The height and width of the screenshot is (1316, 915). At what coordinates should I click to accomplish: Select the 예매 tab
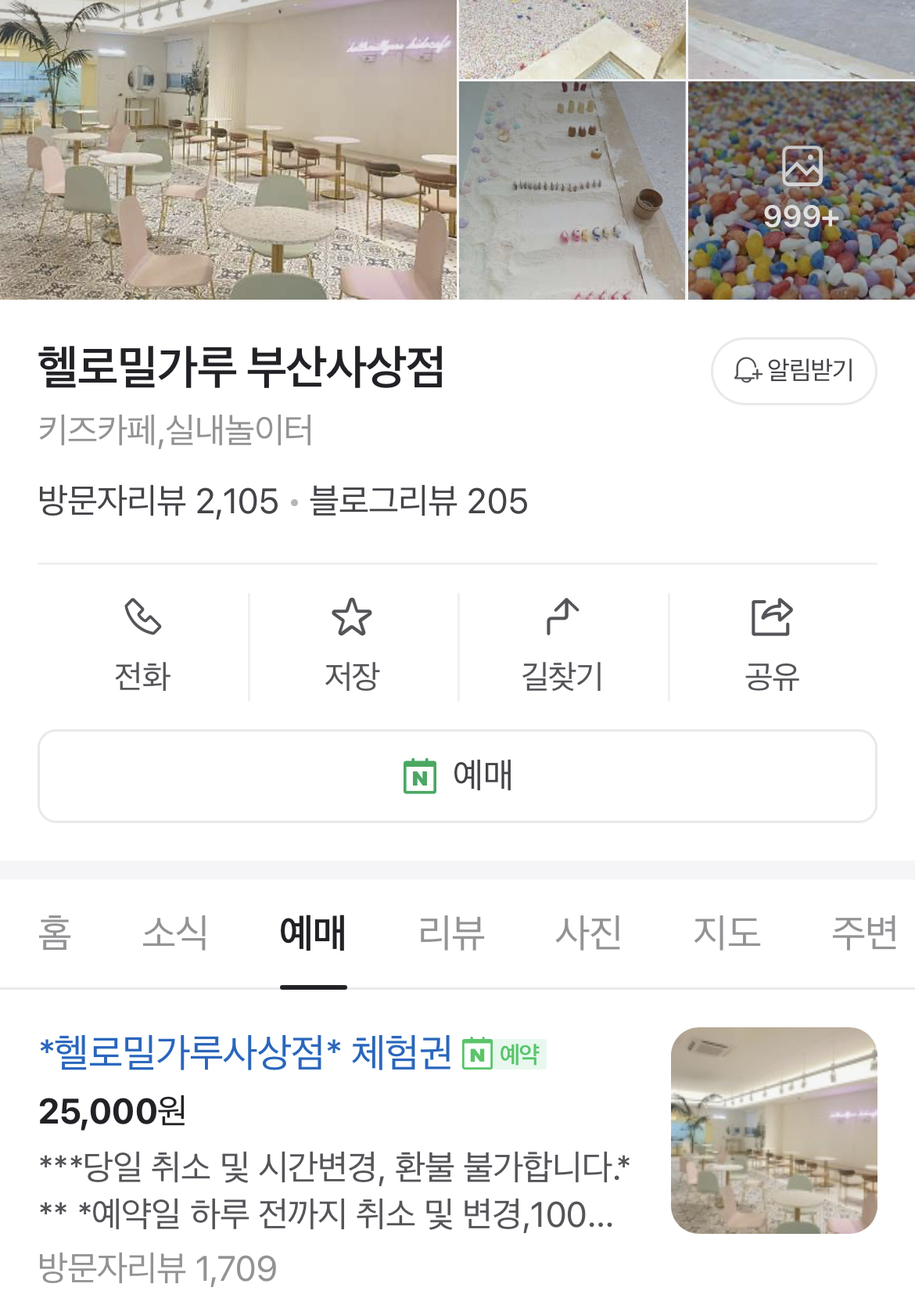click(313, 933)
